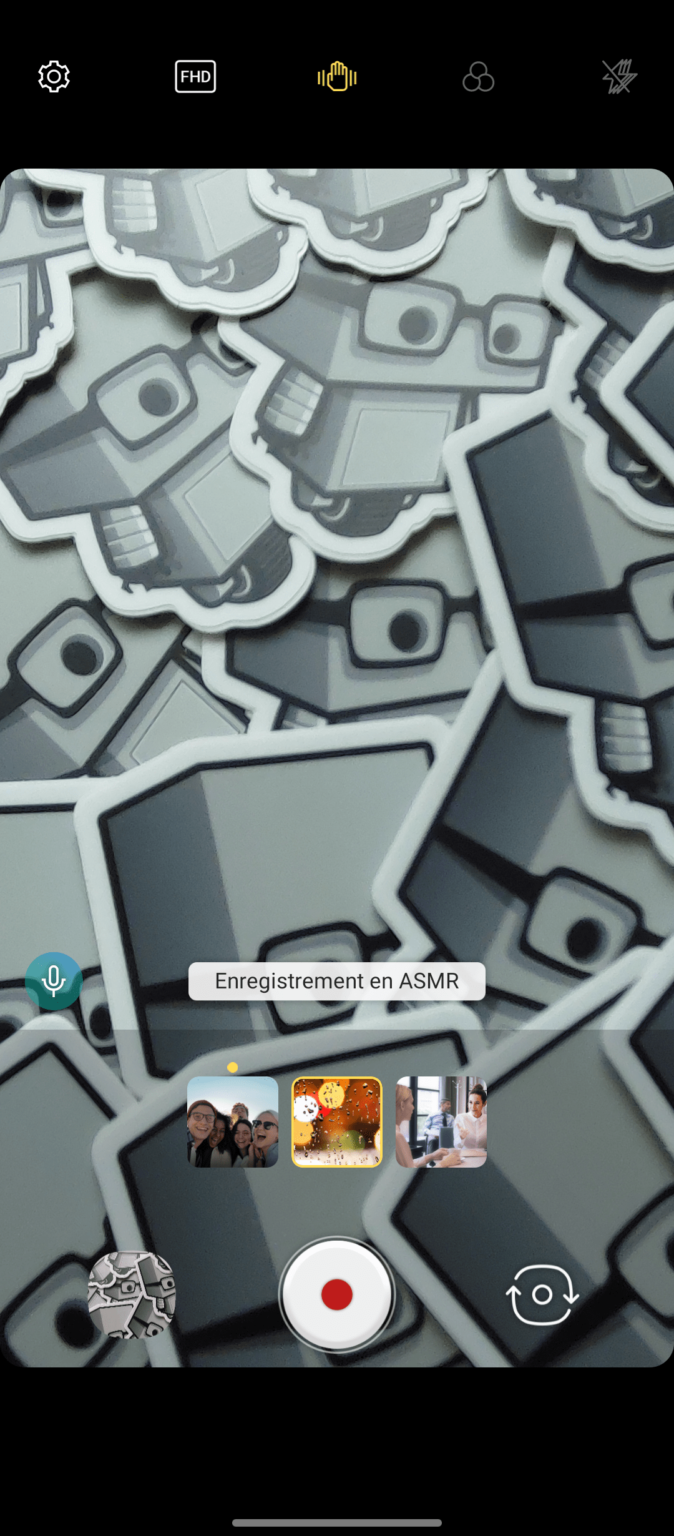Change the FHD video resolution
The height and width of the screenshot is (1536, 674).
coord(195,77)
